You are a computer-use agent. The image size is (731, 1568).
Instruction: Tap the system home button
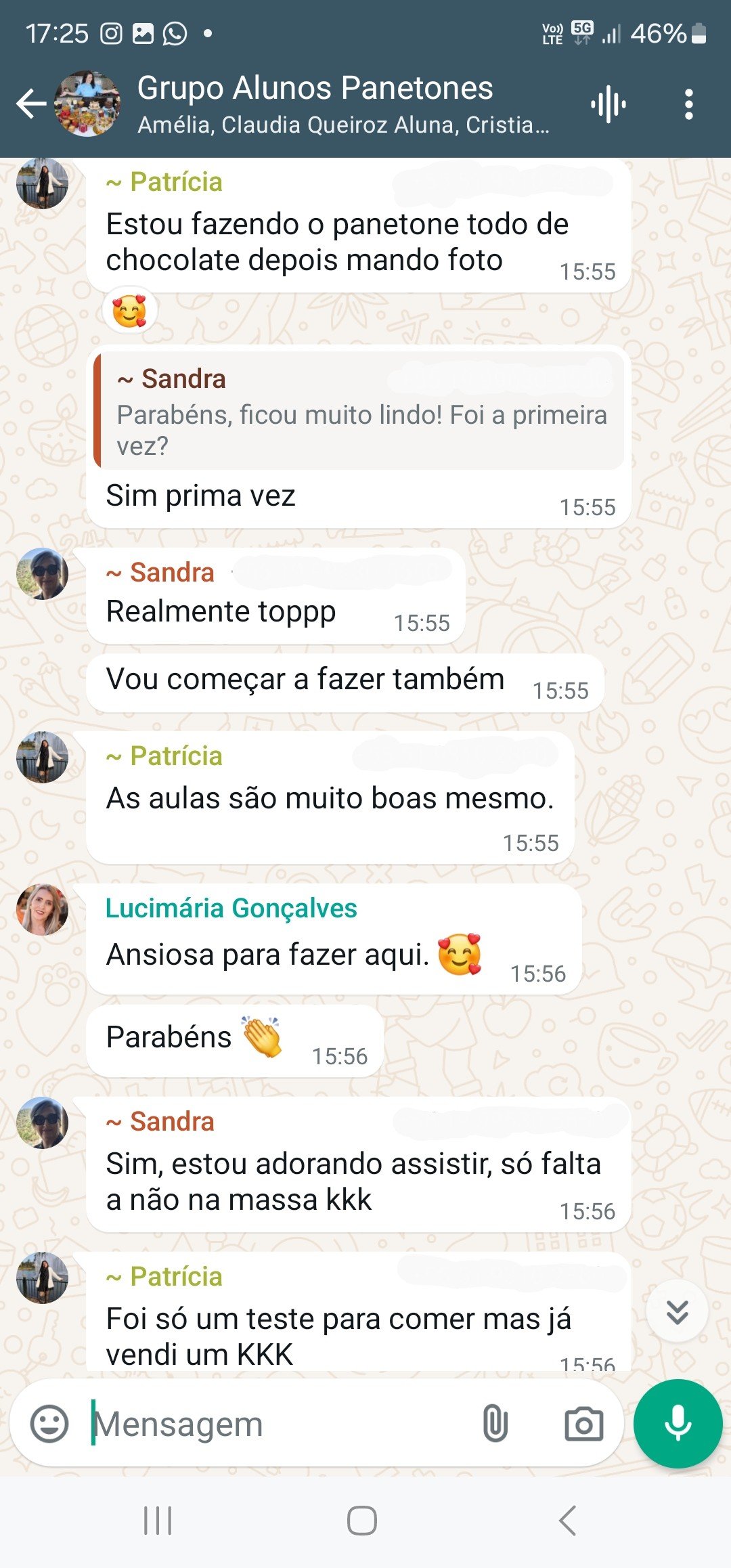click(361, 1521)
